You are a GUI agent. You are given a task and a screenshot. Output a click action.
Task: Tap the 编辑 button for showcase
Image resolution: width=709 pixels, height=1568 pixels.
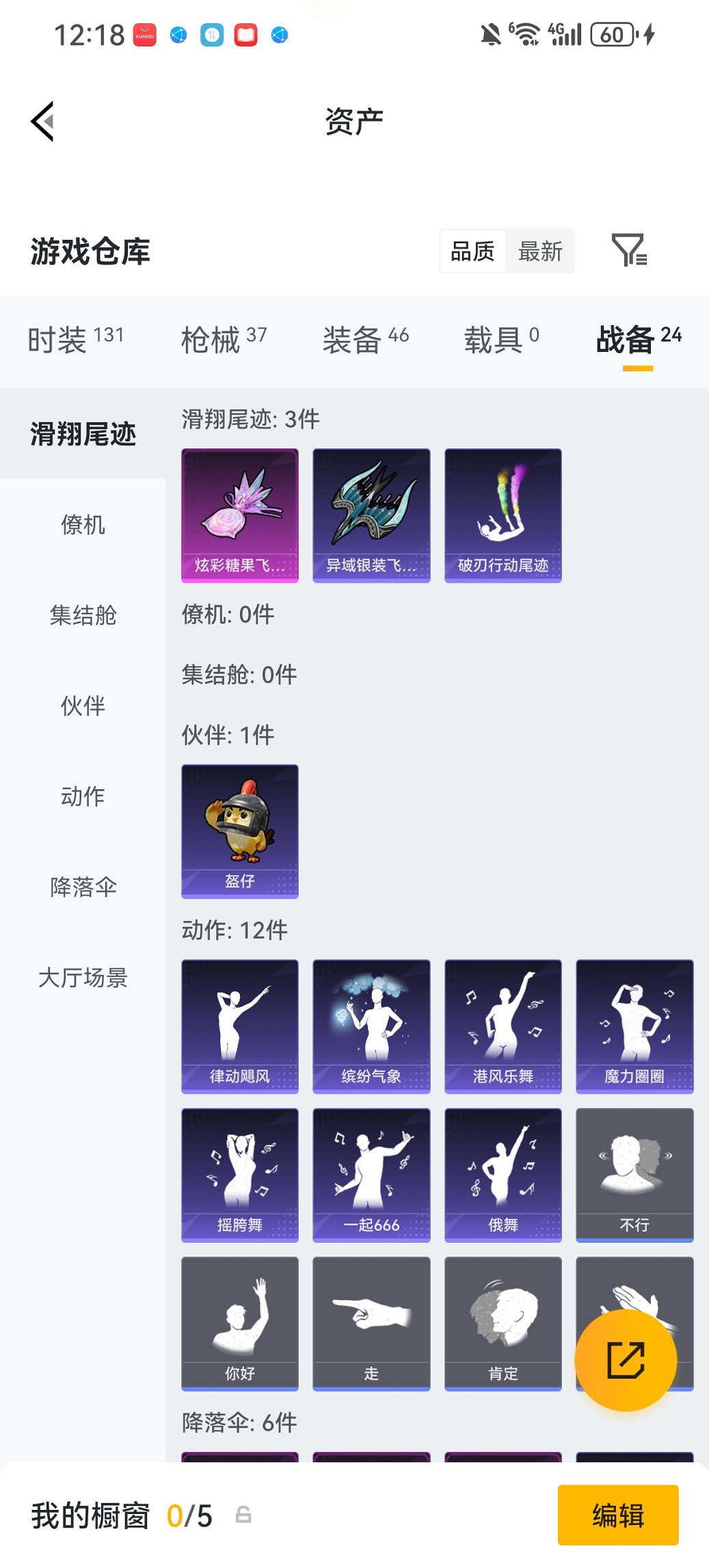[x=617, y=1515]
